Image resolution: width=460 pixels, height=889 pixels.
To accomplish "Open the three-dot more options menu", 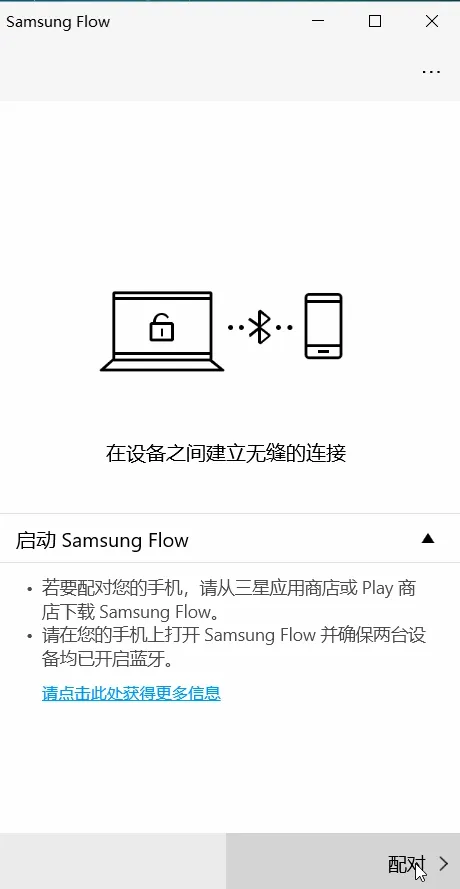I will pos(431,72).
